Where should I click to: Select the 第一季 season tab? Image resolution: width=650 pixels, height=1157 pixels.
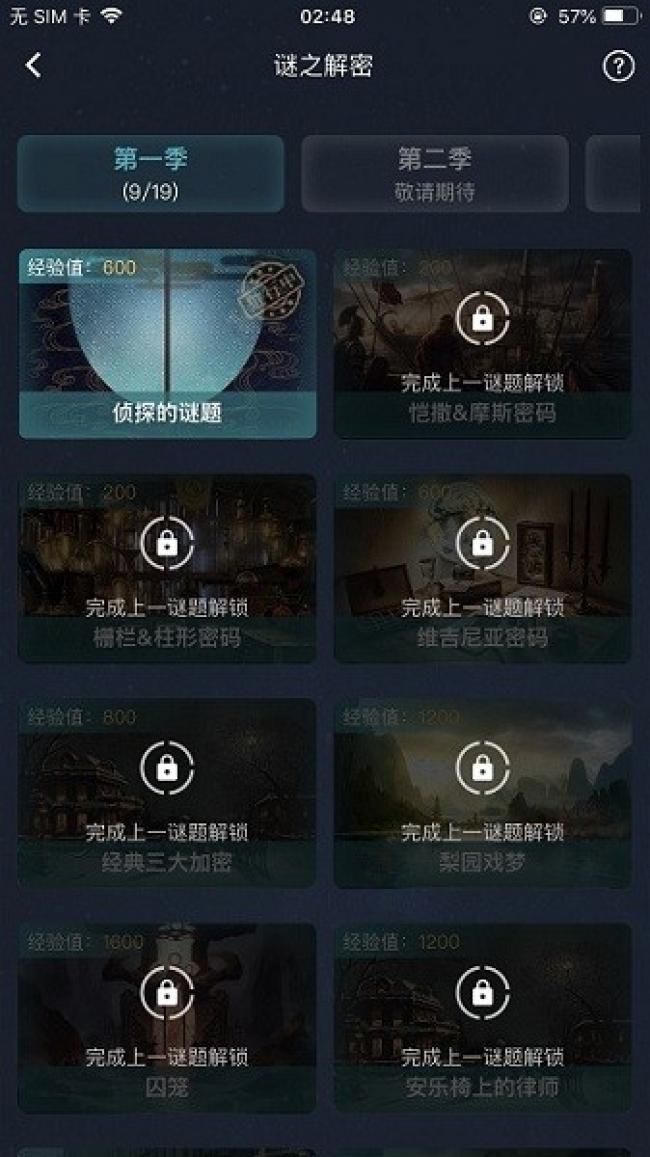click(151, 173)
